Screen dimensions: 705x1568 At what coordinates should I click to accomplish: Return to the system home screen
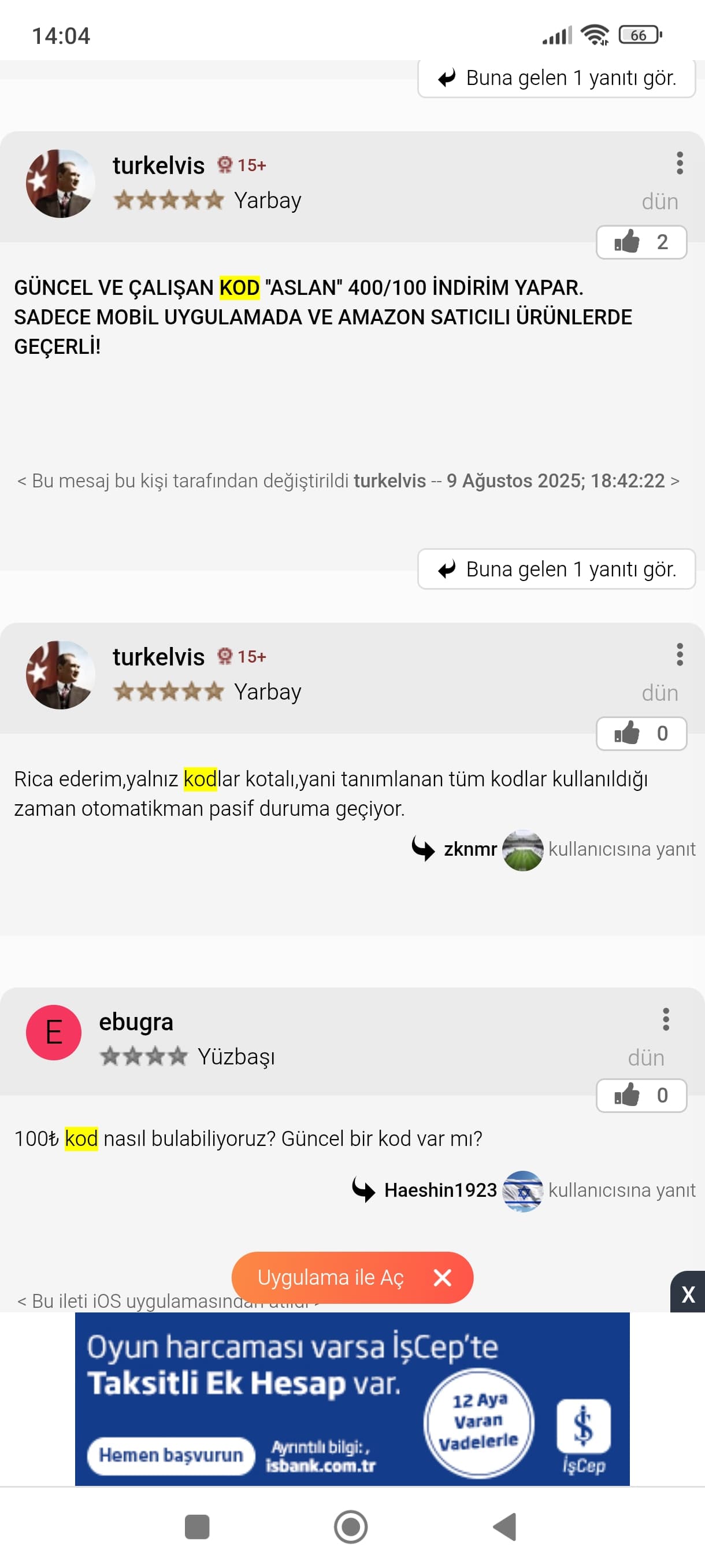tap(351, 1526)
